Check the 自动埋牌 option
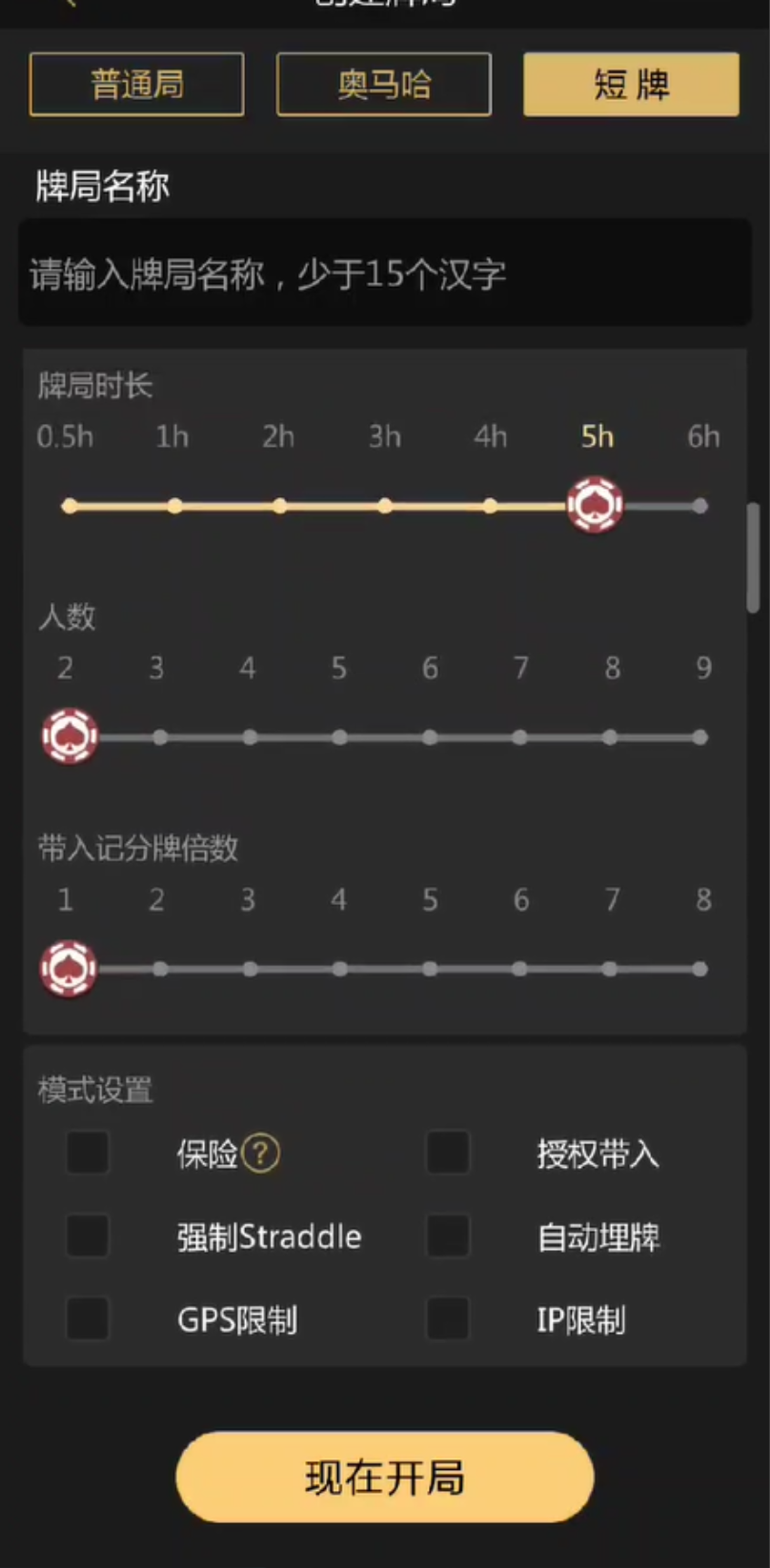This screenshot has width=770, height=1568. pyautogui.click(x=448, y=1236)
